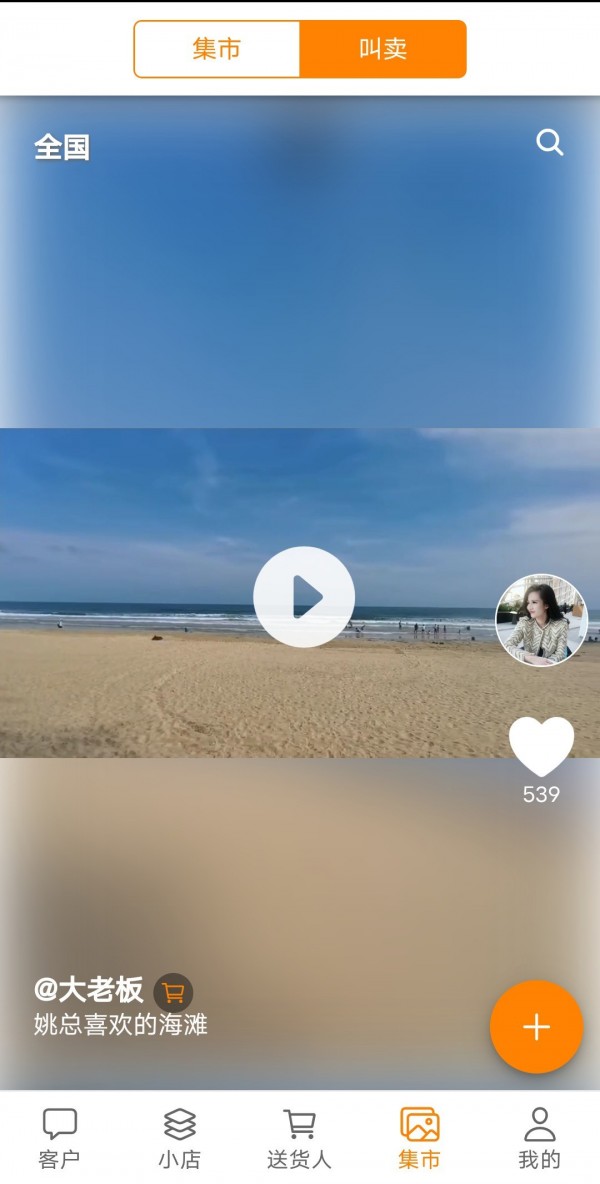Open the poster's profile avatar
The width and height of the screenshot is (600, 1184).
[541, 620]
